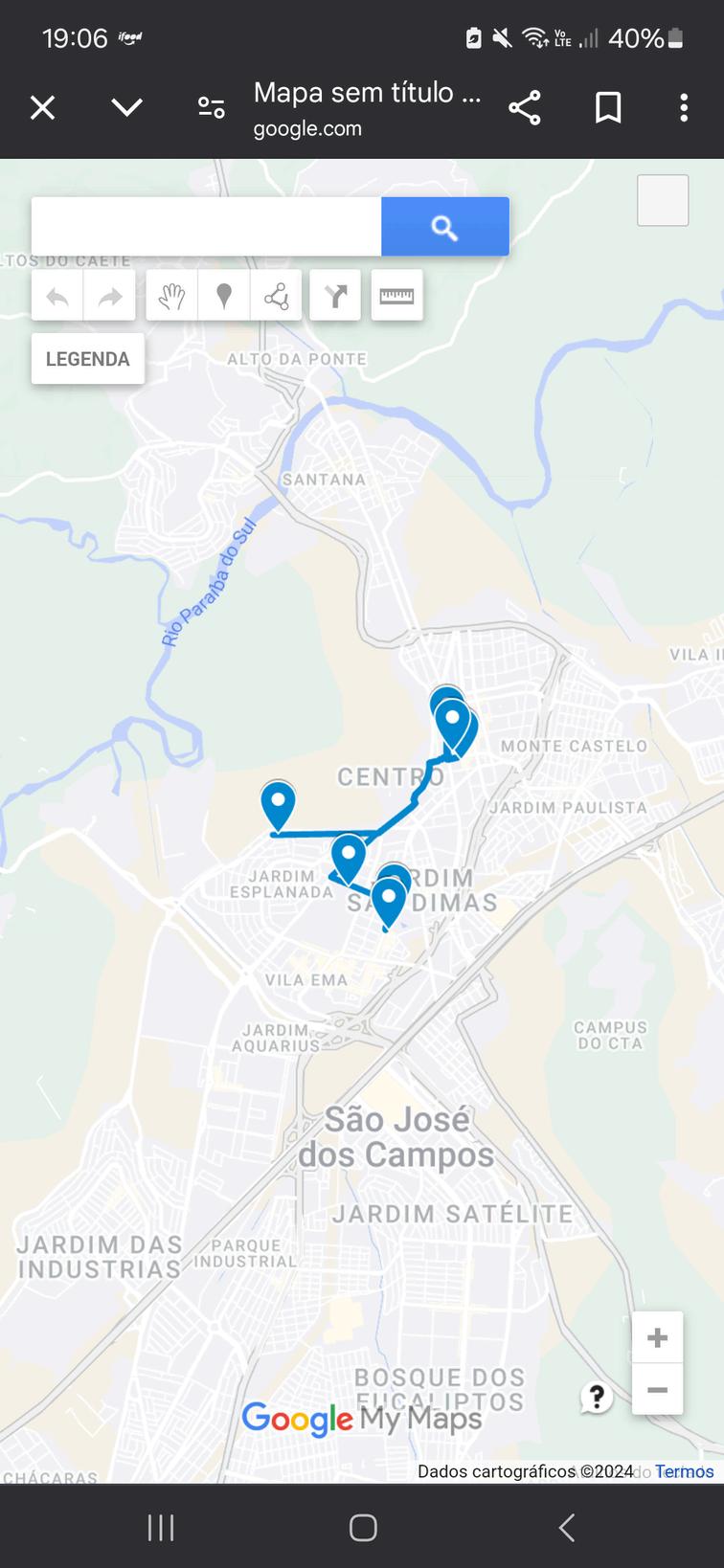Select the ruler measure distance tool
The width and height of the screenshot is (724, 1568).
pos(396,297)
